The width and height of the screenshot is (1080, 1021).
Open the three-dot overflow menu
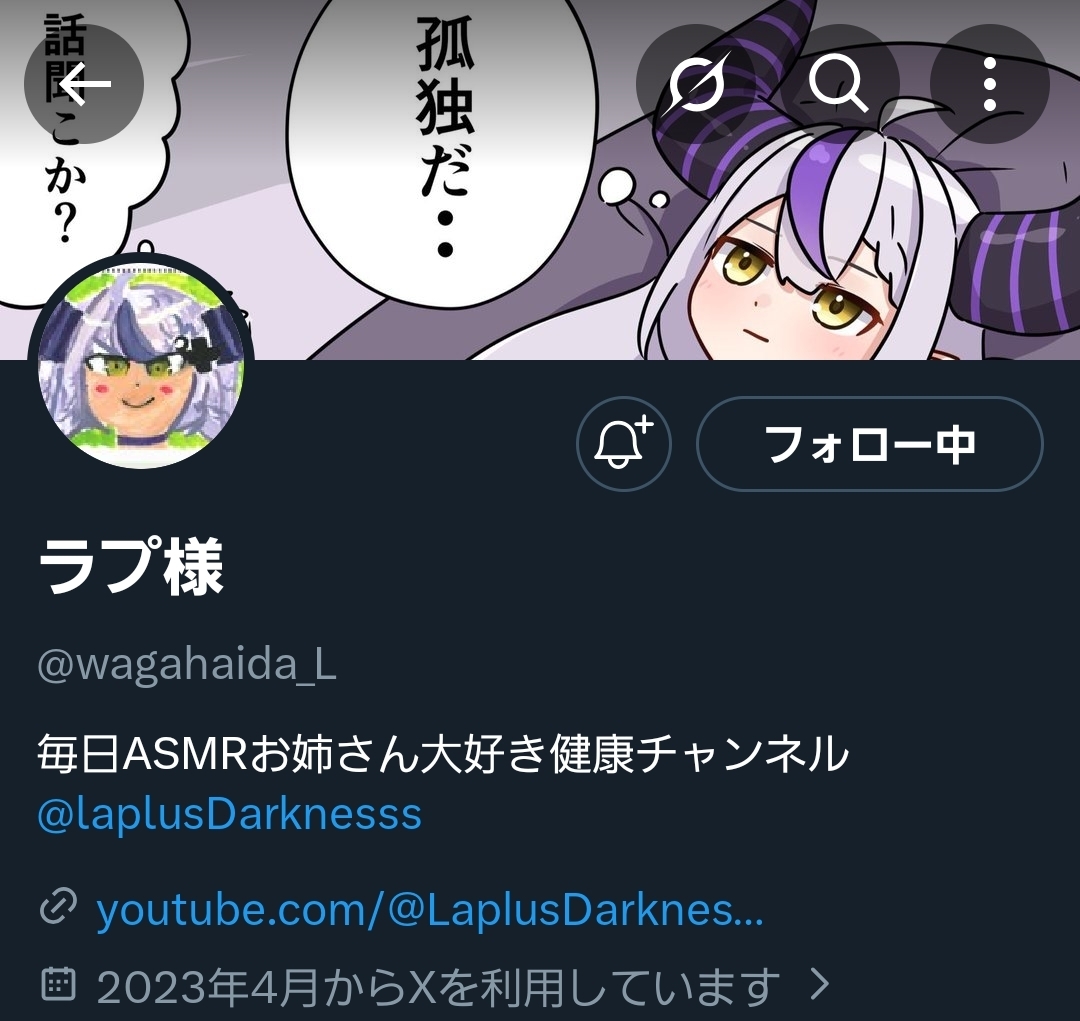(990, 84)
